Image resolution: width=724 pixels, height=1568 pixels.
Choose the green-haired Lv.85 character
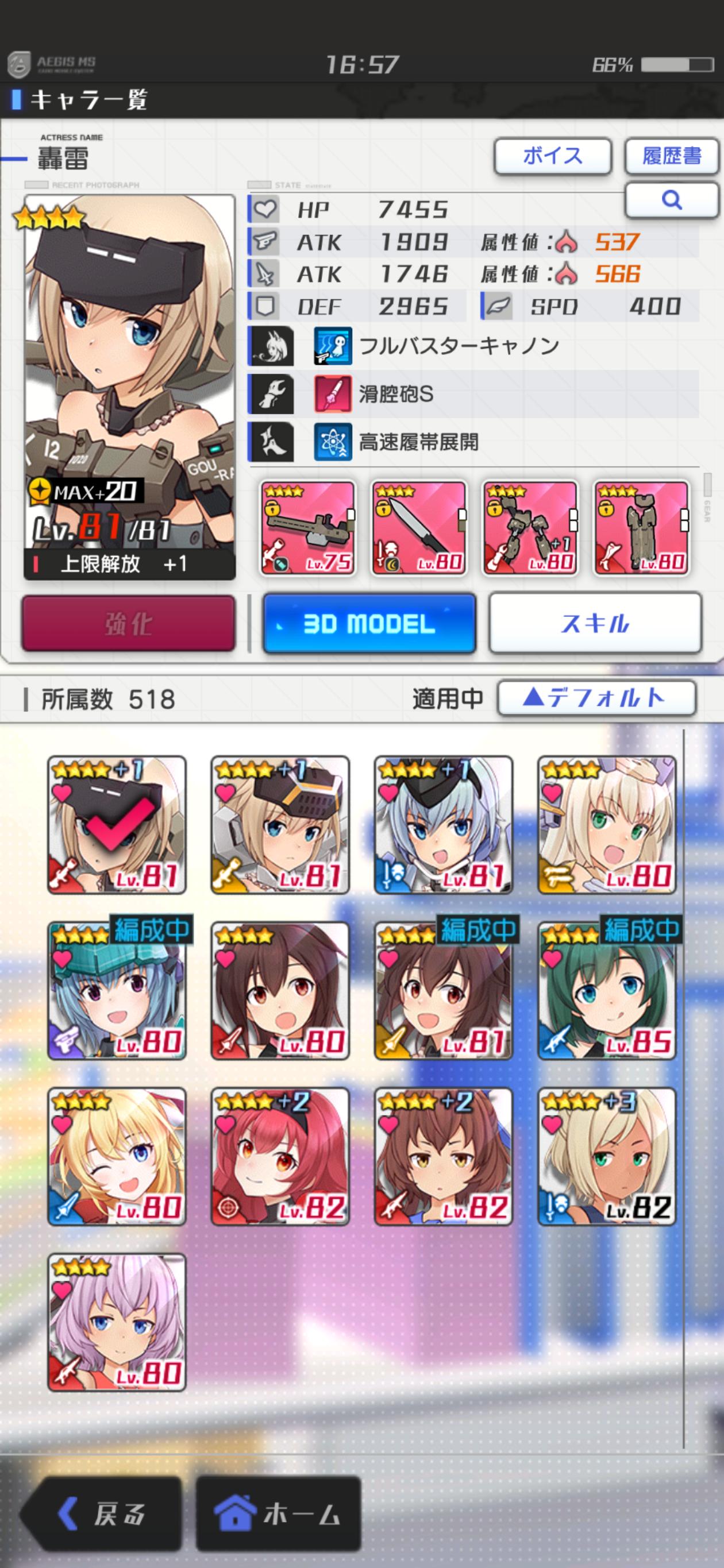pyautogui.click(x=606, y=991)
